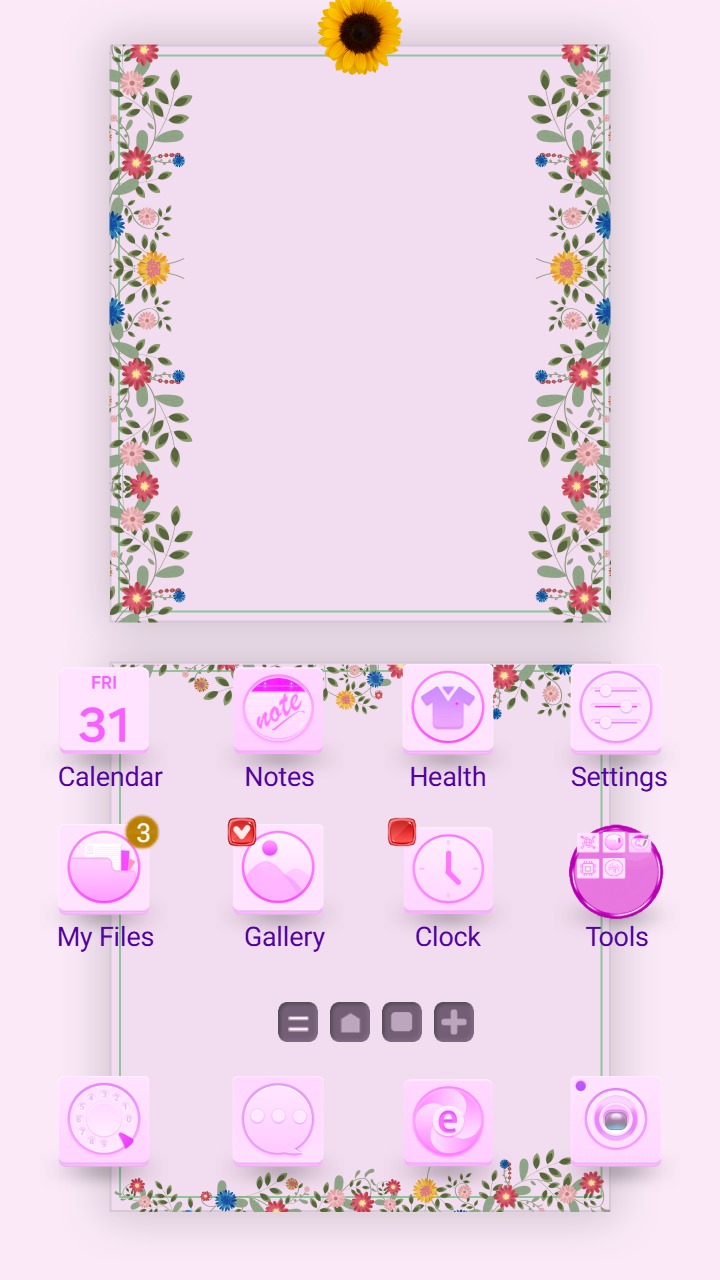Open the Clock app
Image resolution: width=720 pixels, height=1280 pixels.
(x=448, y=870)
